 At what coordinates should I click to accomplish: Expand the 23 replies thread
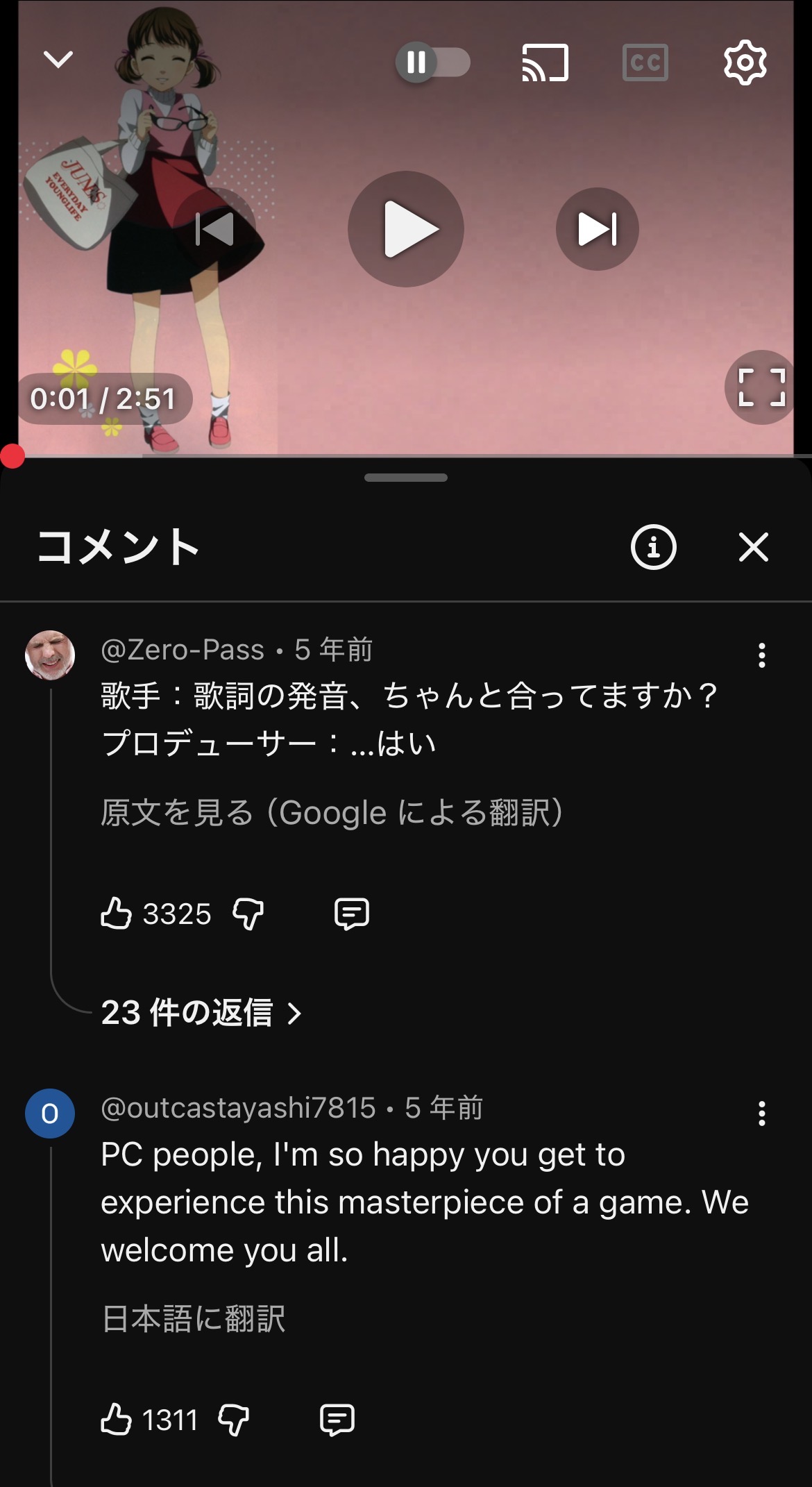pos(201,1013)
